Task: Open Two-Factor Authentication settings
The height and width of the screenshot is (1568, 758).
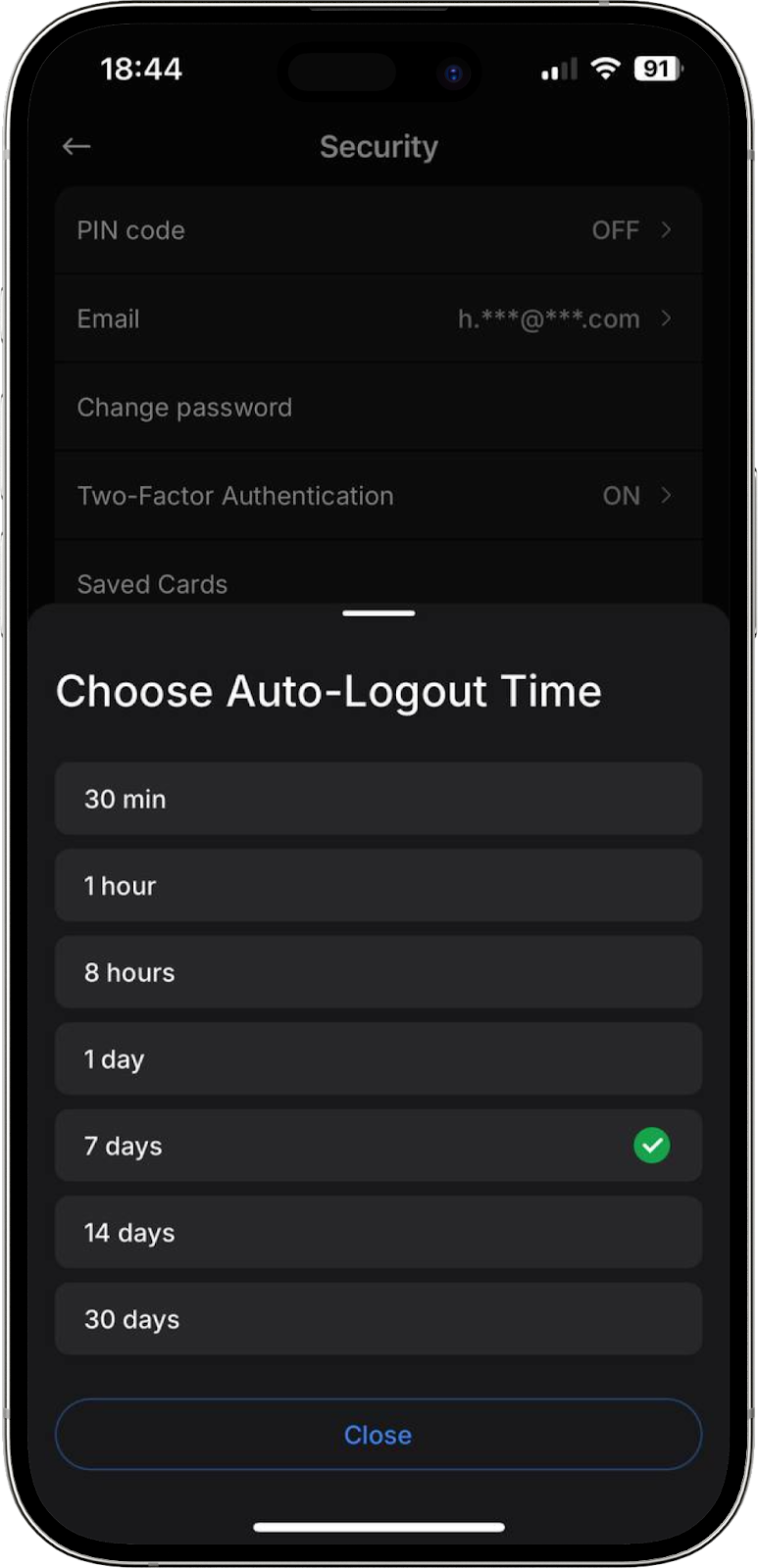Action: [x=378, y=496]
